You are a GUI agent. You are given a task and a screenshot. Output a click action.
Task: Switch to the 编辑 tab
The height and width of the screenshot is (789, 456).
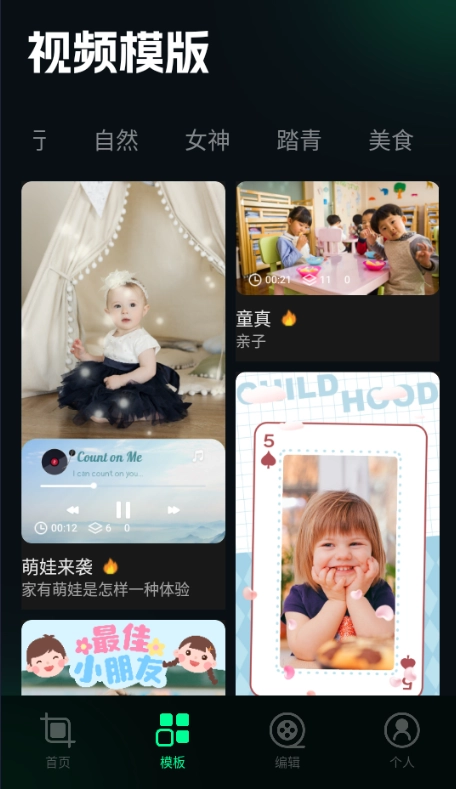click(x=287, y=741)
